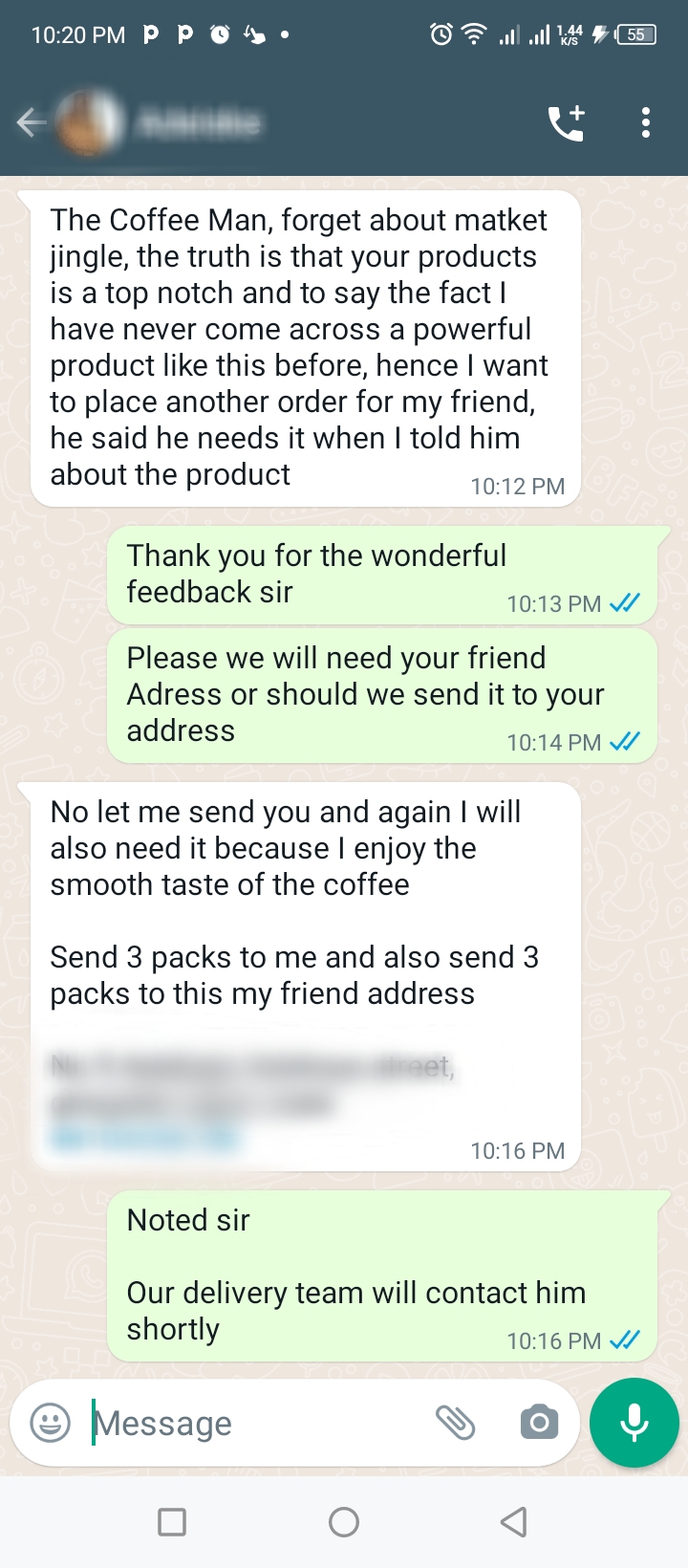Open the blurred link in the address message
Screen dimensions: 688x1568
[143, 1138]
